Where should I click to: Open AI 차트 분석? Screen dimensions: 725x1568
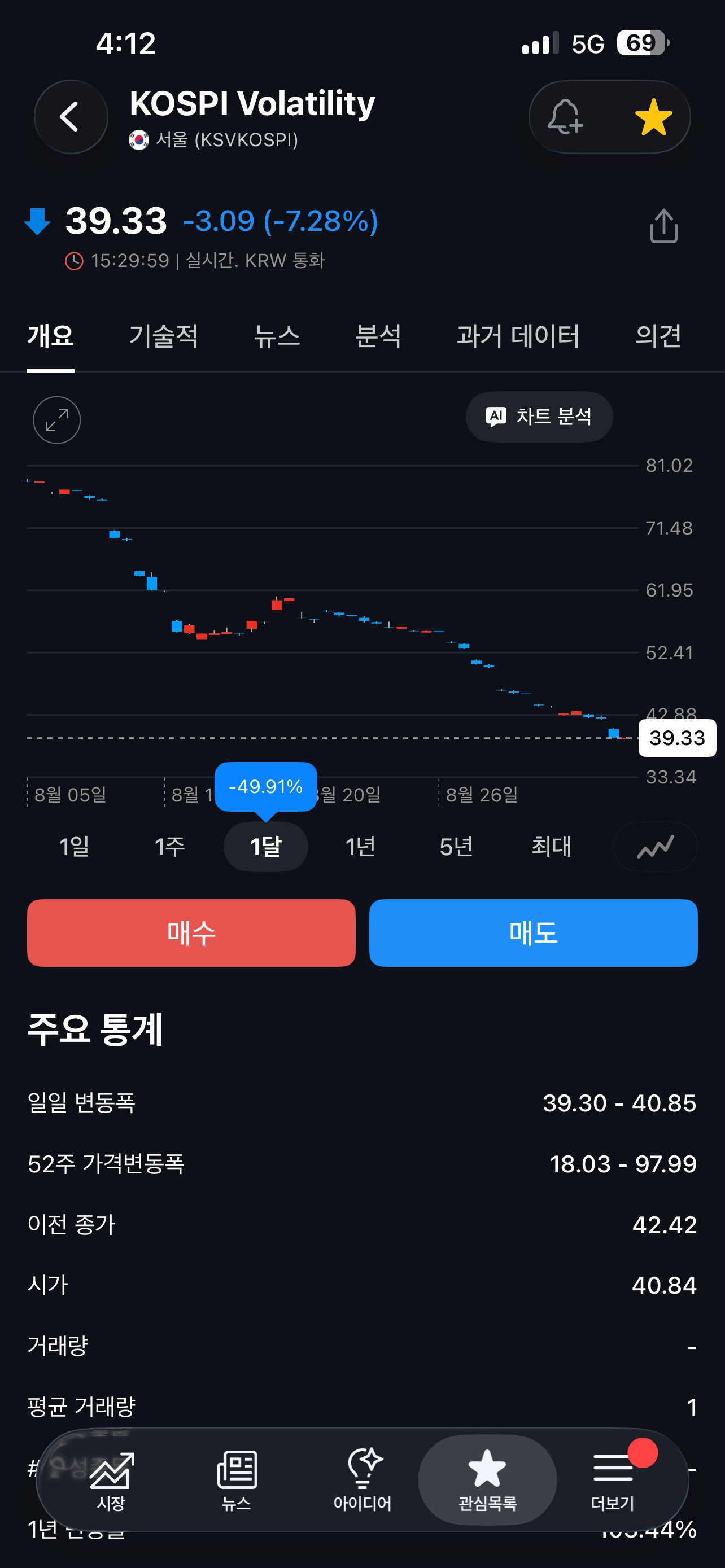pyautogui.click(x=539, y=417)
